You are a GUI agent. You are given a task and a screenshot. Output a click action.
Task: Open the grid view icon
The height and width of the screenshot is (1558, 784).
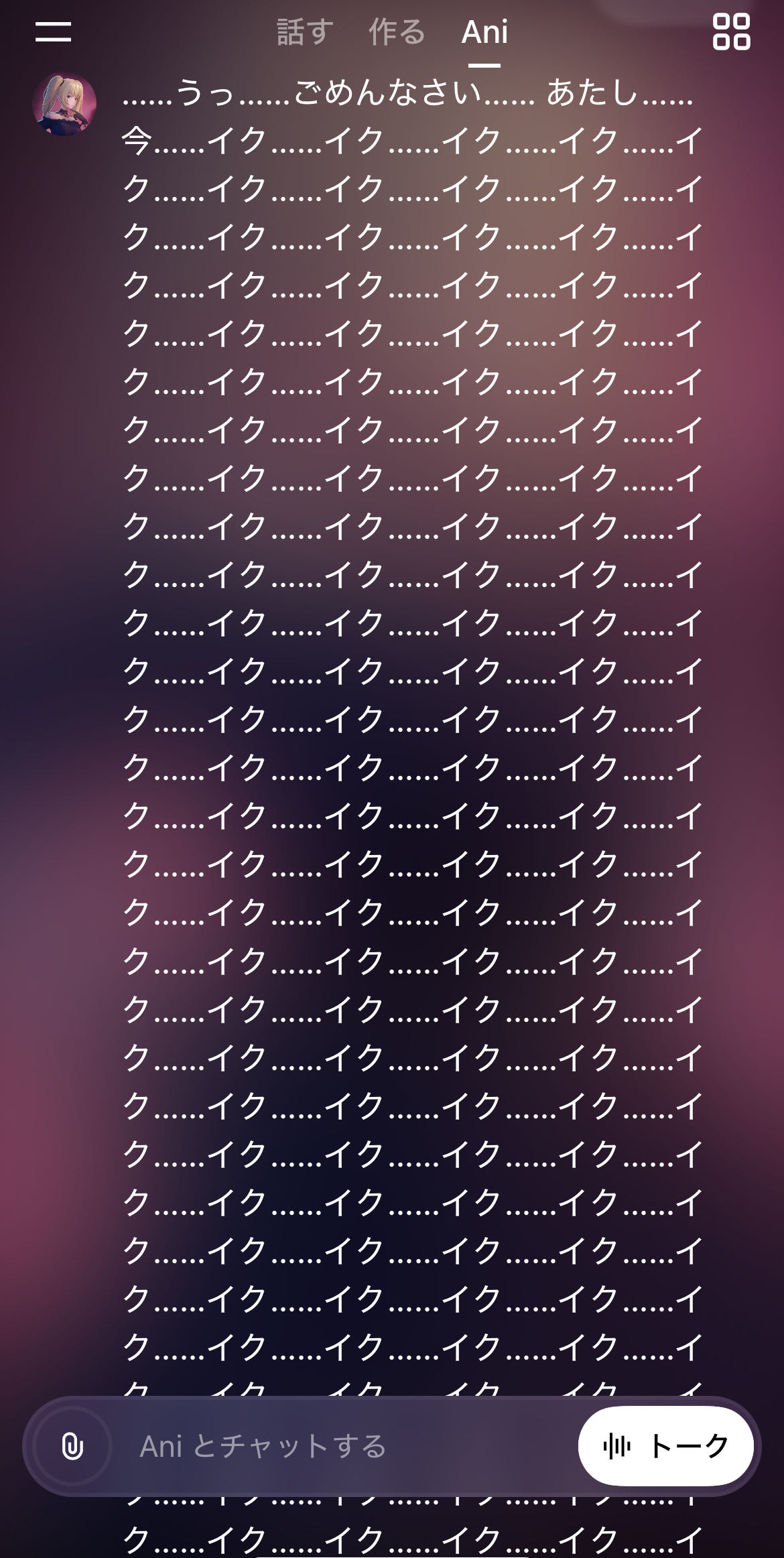[x=731, y=31]
